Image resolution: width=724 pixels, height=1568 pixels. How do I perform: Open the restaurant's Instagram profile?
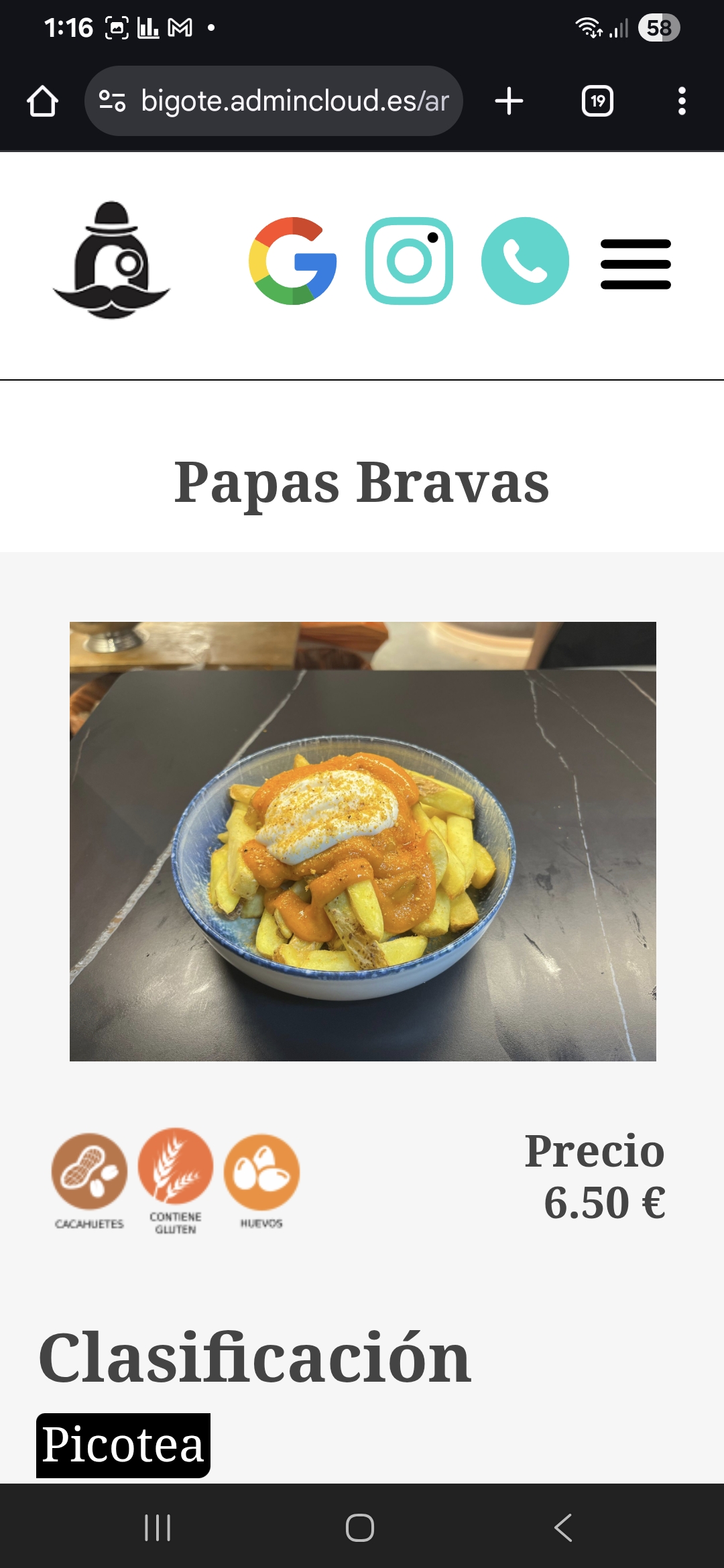tap(409, 259)
